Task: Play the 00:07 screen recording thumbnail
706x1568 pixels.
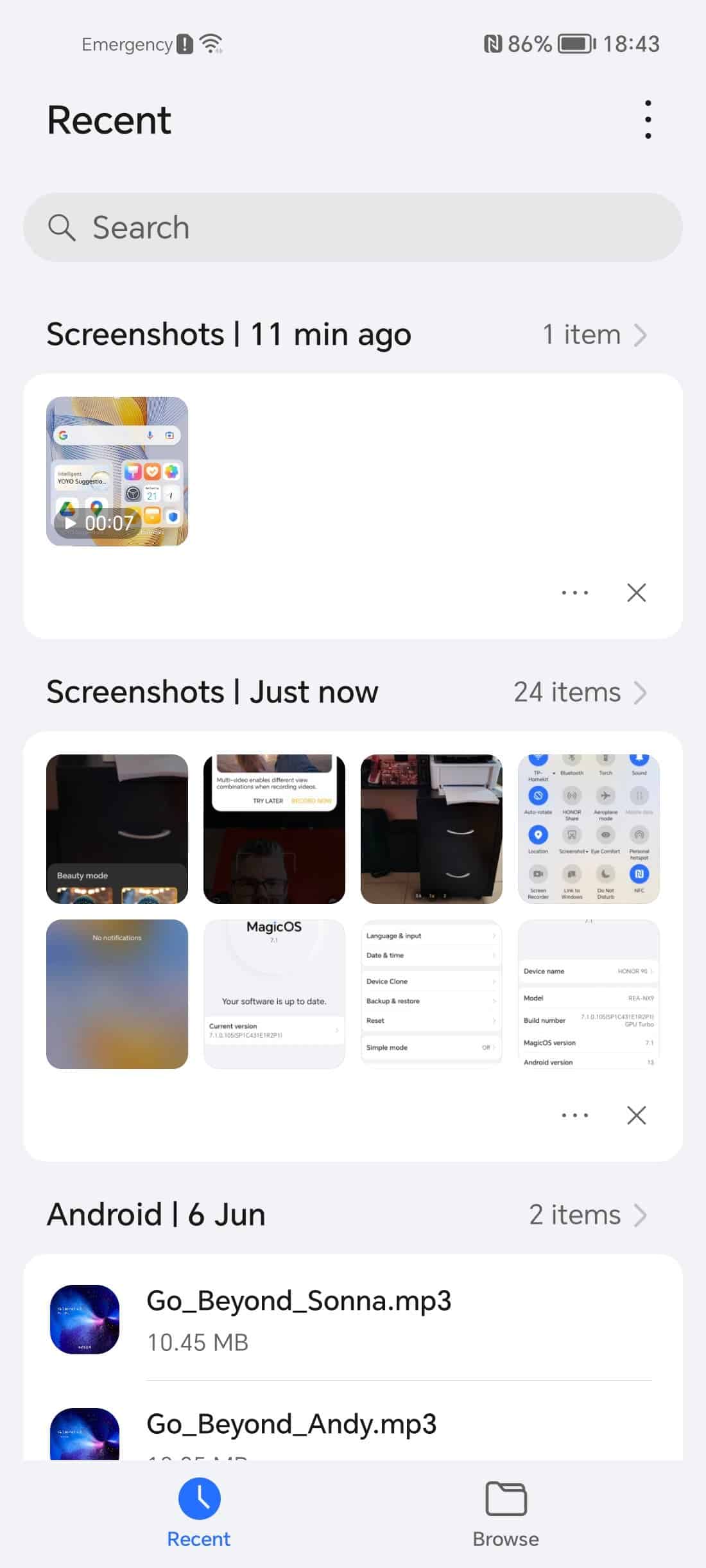Action: point(117,471)
